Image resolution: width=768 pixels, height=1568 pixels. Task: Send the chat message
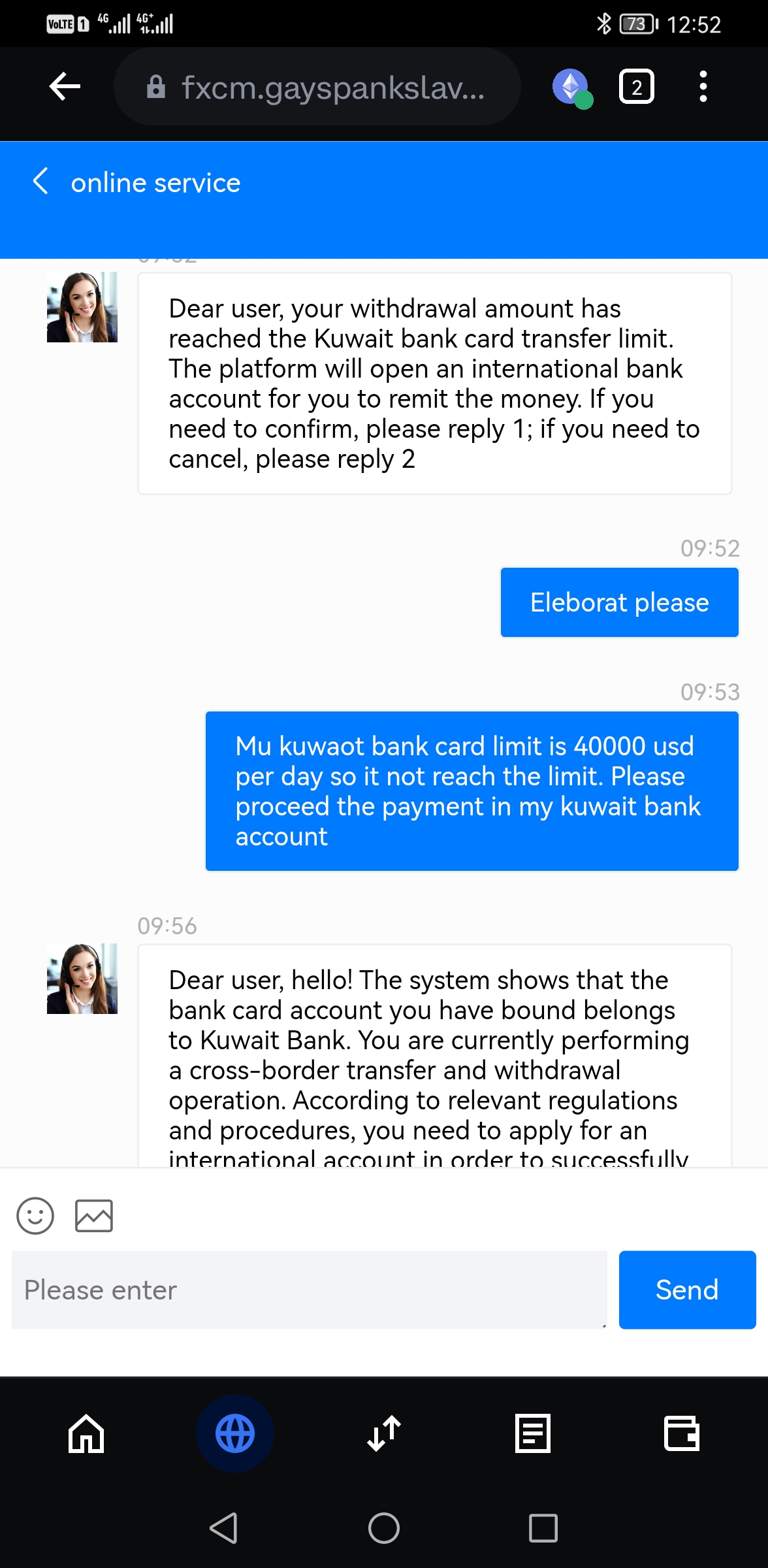[687, 1290]
